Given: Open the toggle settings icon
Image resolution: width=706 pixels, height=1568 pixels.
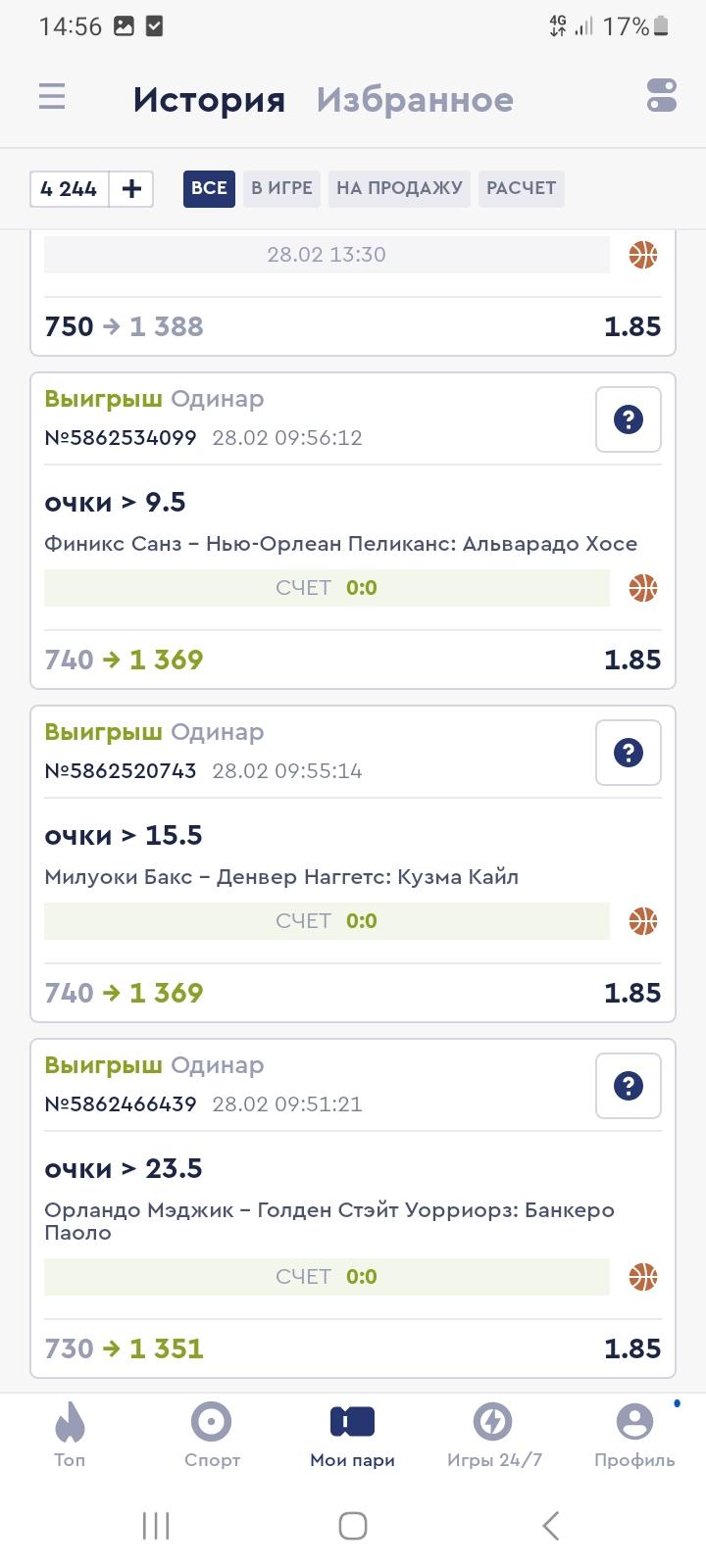Looking at the screenshot, I should click(662, 96).
